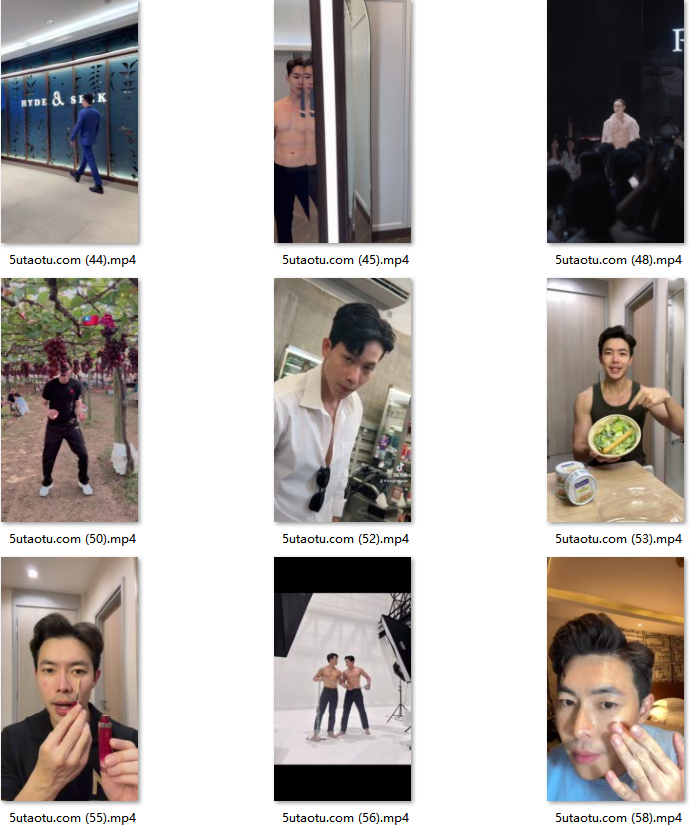Open the 5utaotu.com (50).mp4 thumbnail
Viewport: 689px width, 827px height.
pos(70,400)
